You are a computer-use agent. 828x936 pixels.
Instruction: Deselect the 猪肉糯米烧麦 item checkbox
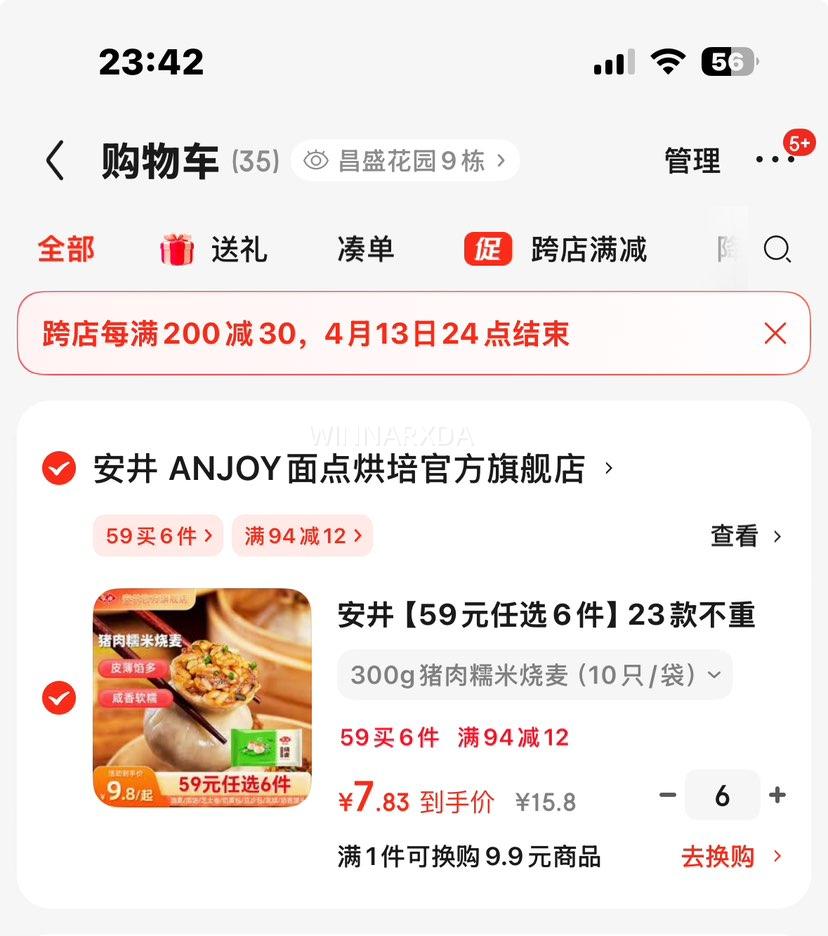[x=59, y=698]
